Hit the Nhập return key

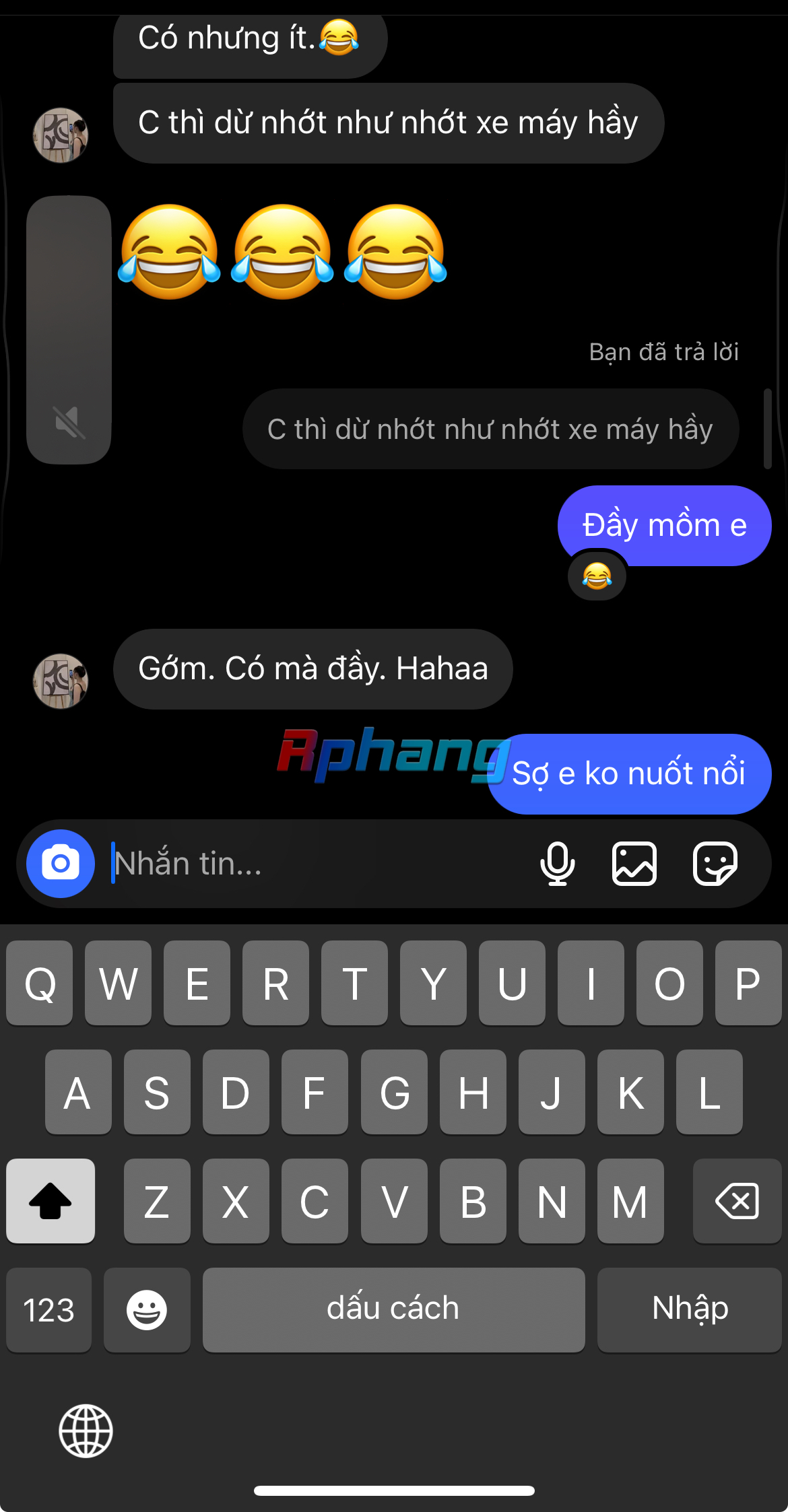click(x=690, y=1310)
